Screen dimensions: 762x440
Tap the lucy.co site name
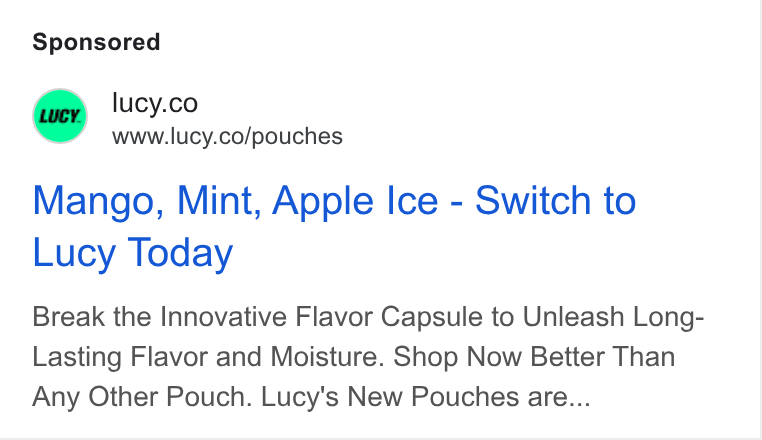click(x=155, y=103)
